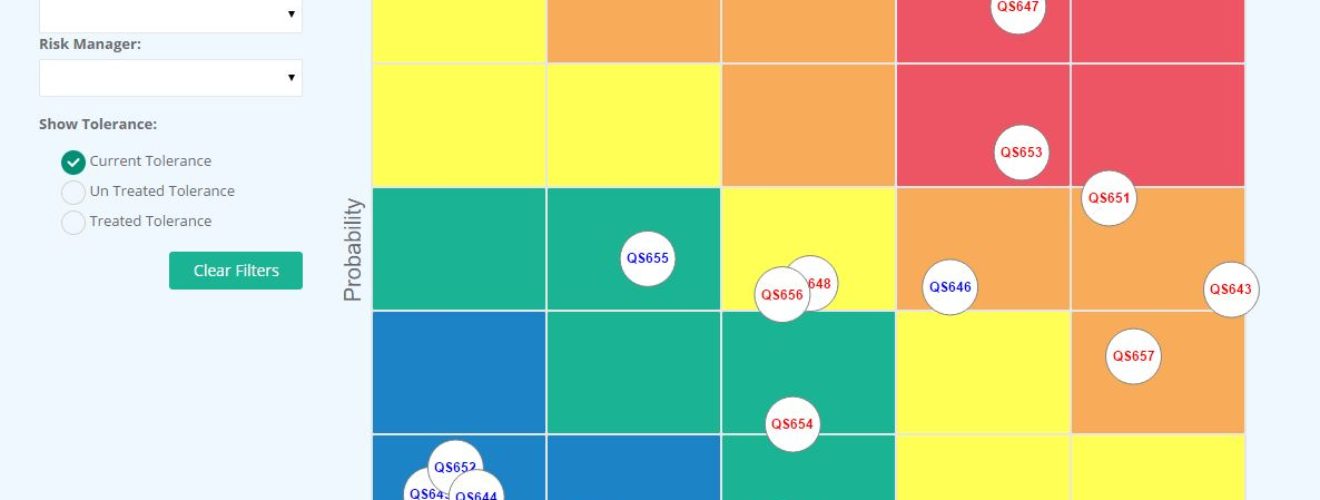Open risk marker QS653
1320x500 pixels.
pyautogui.click(x=1021, y=153)
